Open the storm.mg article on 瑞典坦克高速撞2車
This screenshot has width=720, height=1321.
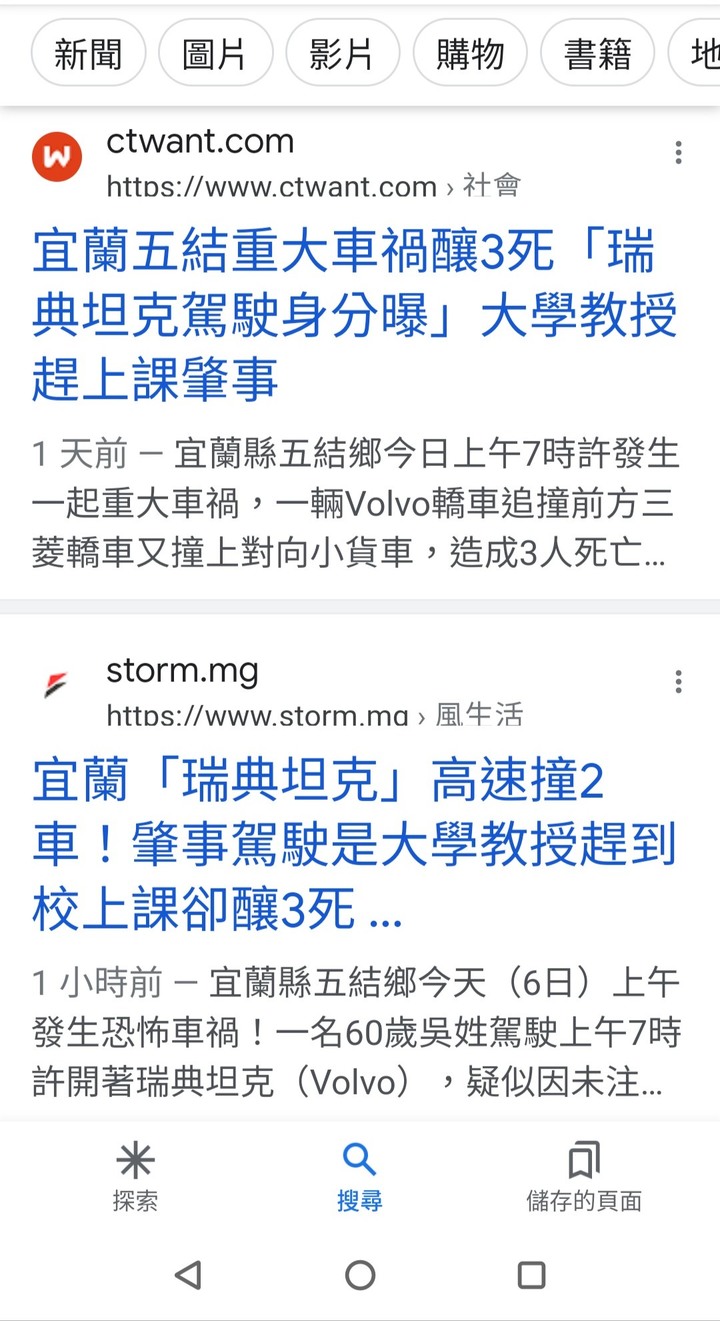[355, 845]
